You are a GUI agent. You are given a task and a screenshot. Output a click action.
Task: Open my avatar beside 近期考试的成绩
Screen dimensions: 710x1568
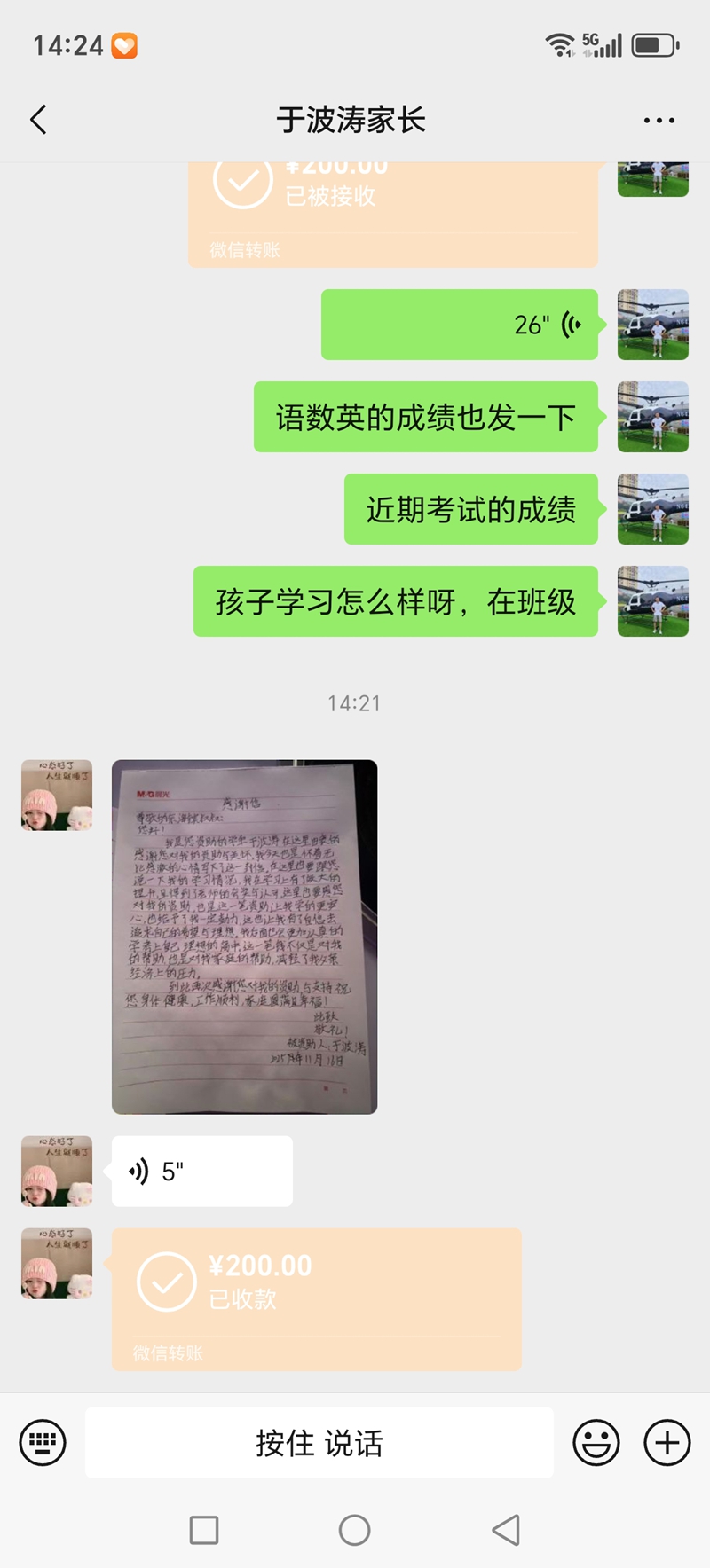tap(653, 509)
